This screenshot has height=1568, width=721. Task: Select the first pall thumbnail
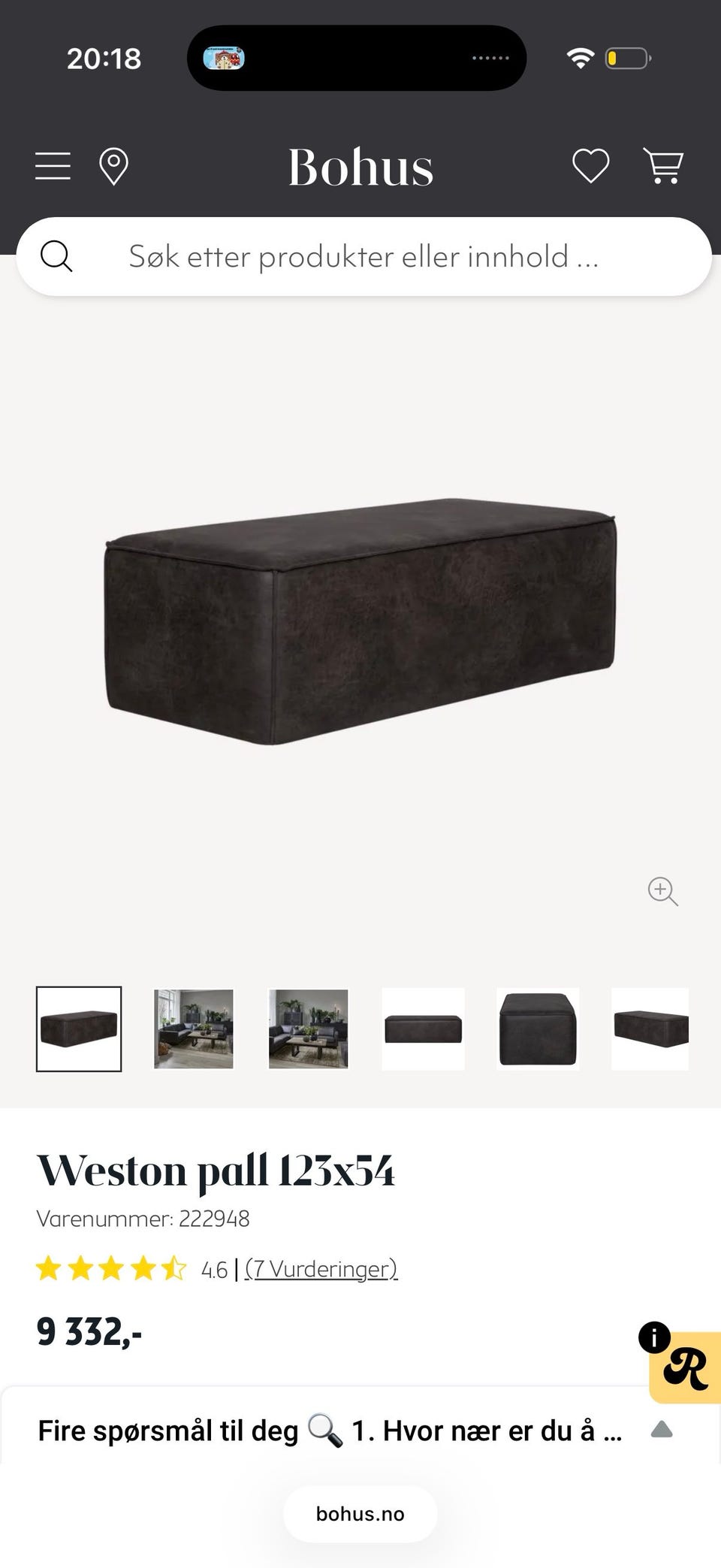(79, 1029)
